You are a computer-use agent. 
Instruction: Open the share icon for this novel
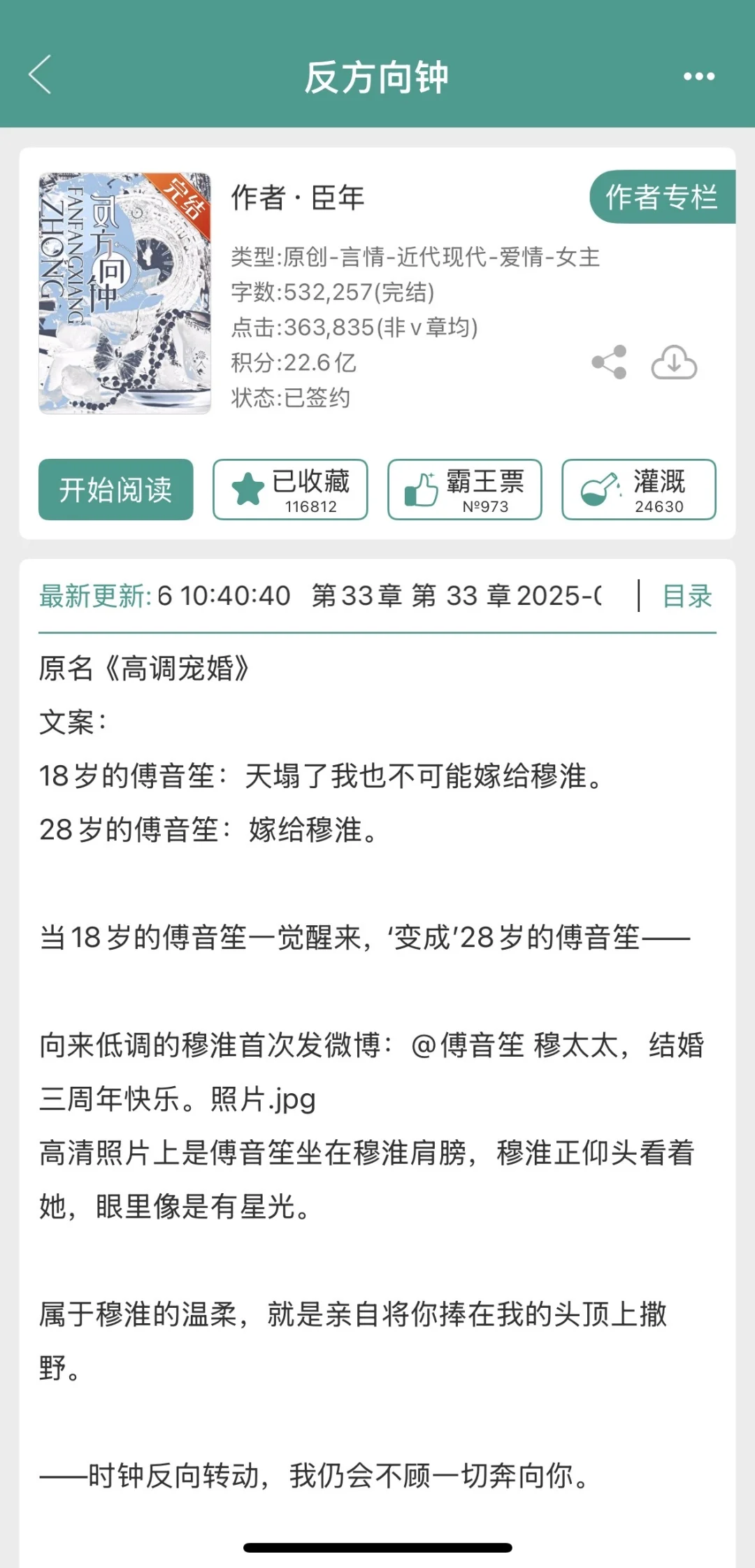tap(610, 362)
